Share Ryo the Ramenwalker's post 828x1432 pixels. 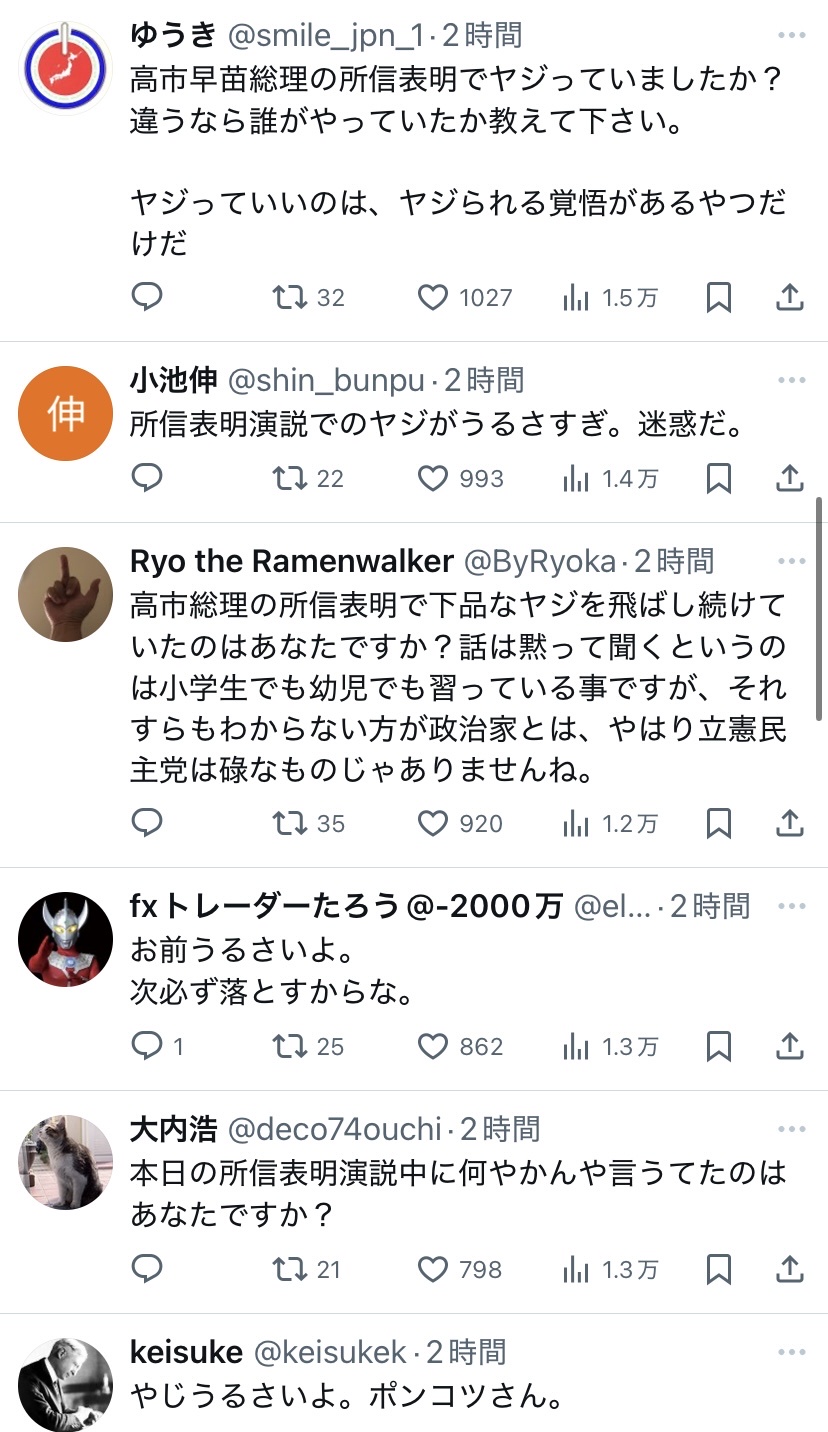point(790,823)
